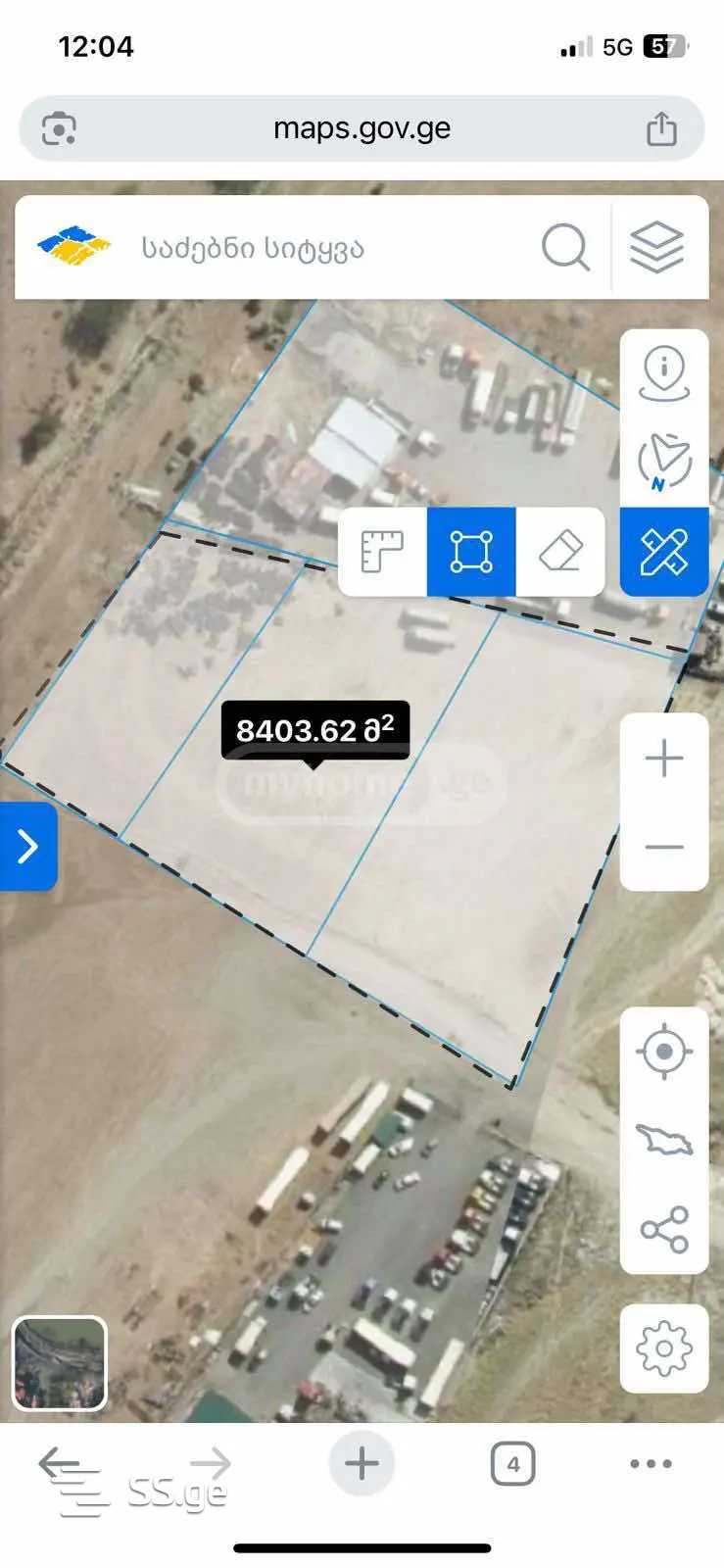Share the page from the address bar
The width and height of the screenshot is (724, 1568).
[661, 128]
